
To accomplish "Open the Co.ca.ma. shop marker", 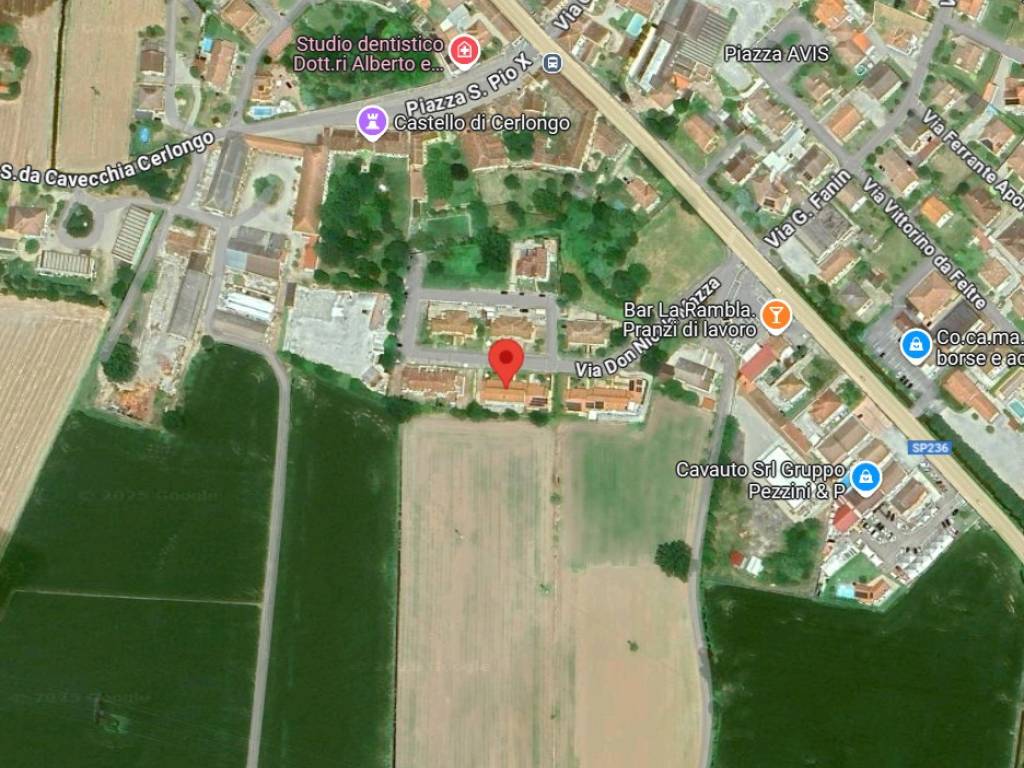I will pos(915,346).
